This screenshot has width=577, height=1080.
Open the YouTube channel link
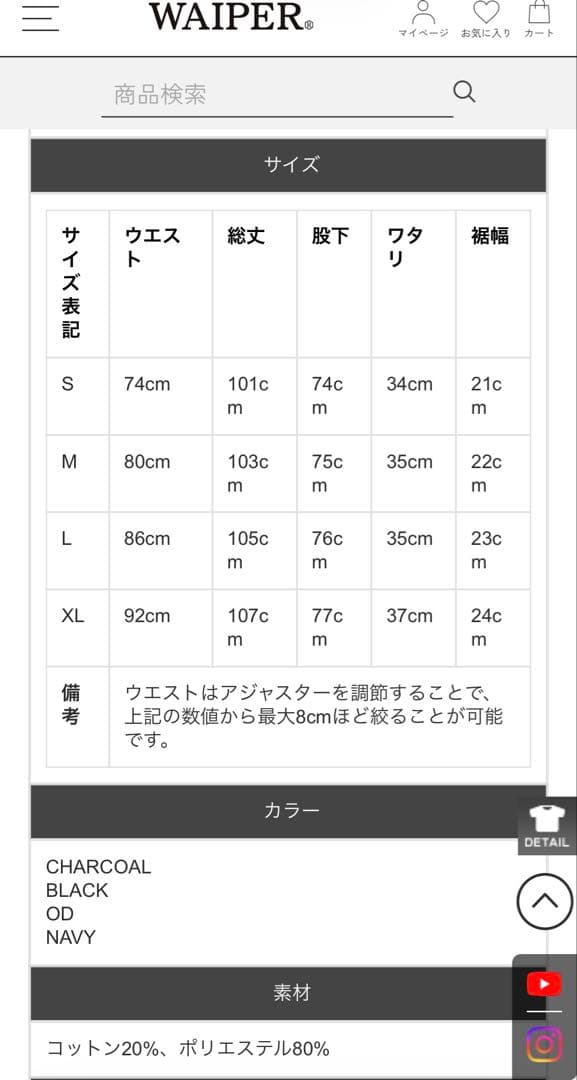click(544, 984)
